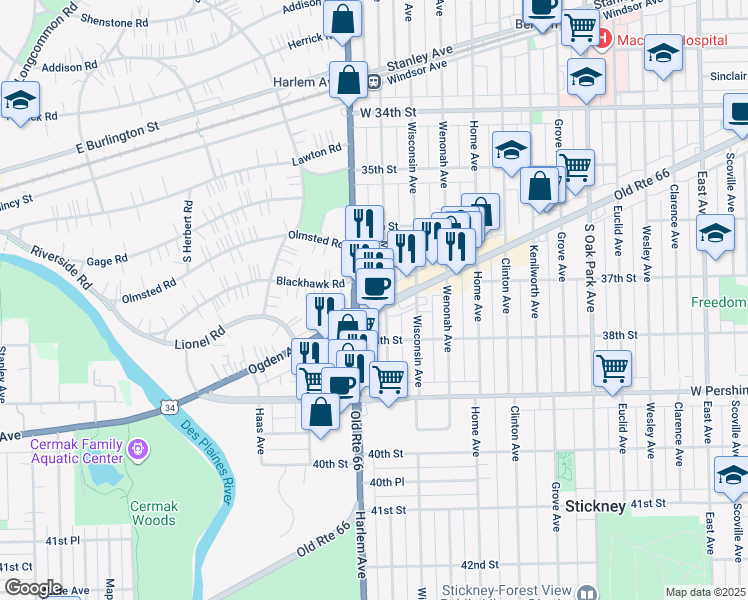
Task: Open the Stickney-Forest View library place icon
Action: point(586,593)
